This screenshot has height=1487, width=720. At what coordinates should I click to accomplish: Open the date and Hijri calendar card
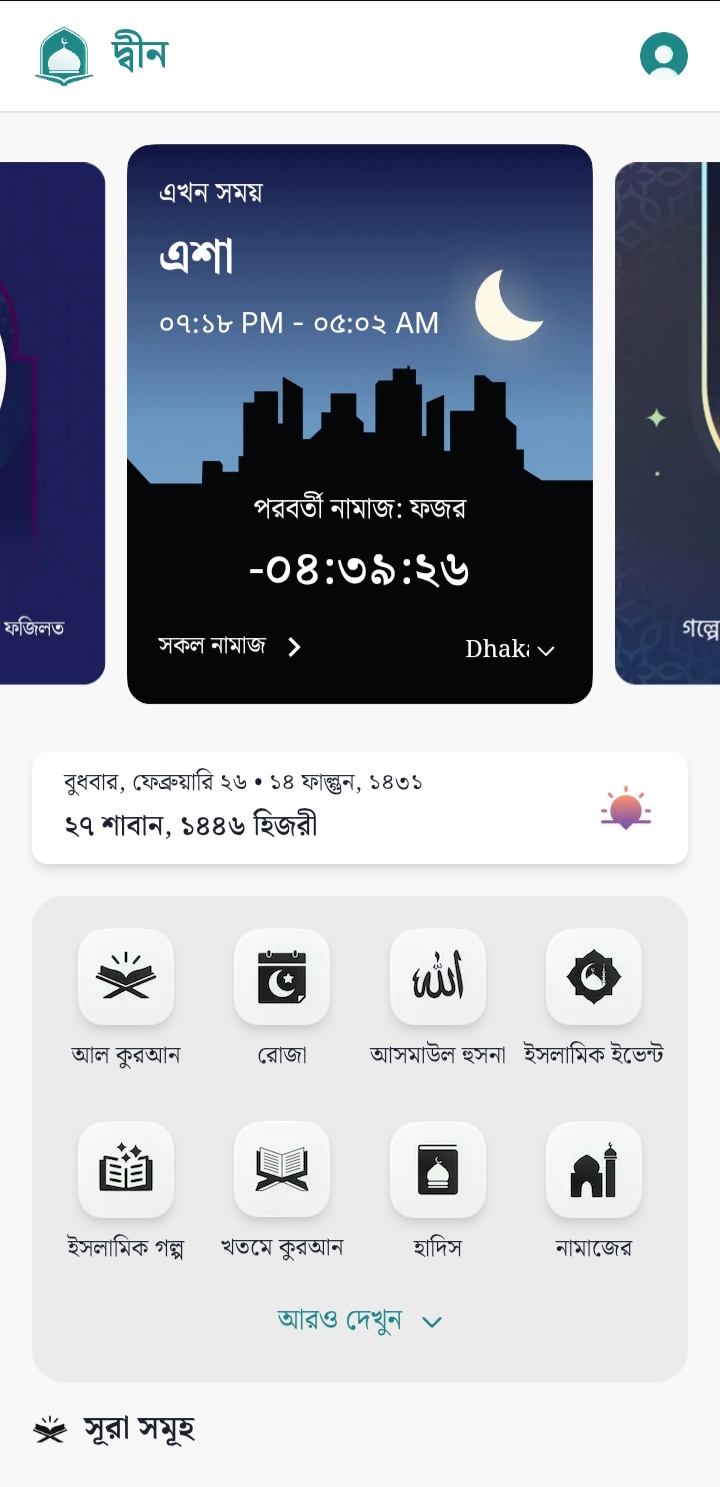tap(360, 808)
